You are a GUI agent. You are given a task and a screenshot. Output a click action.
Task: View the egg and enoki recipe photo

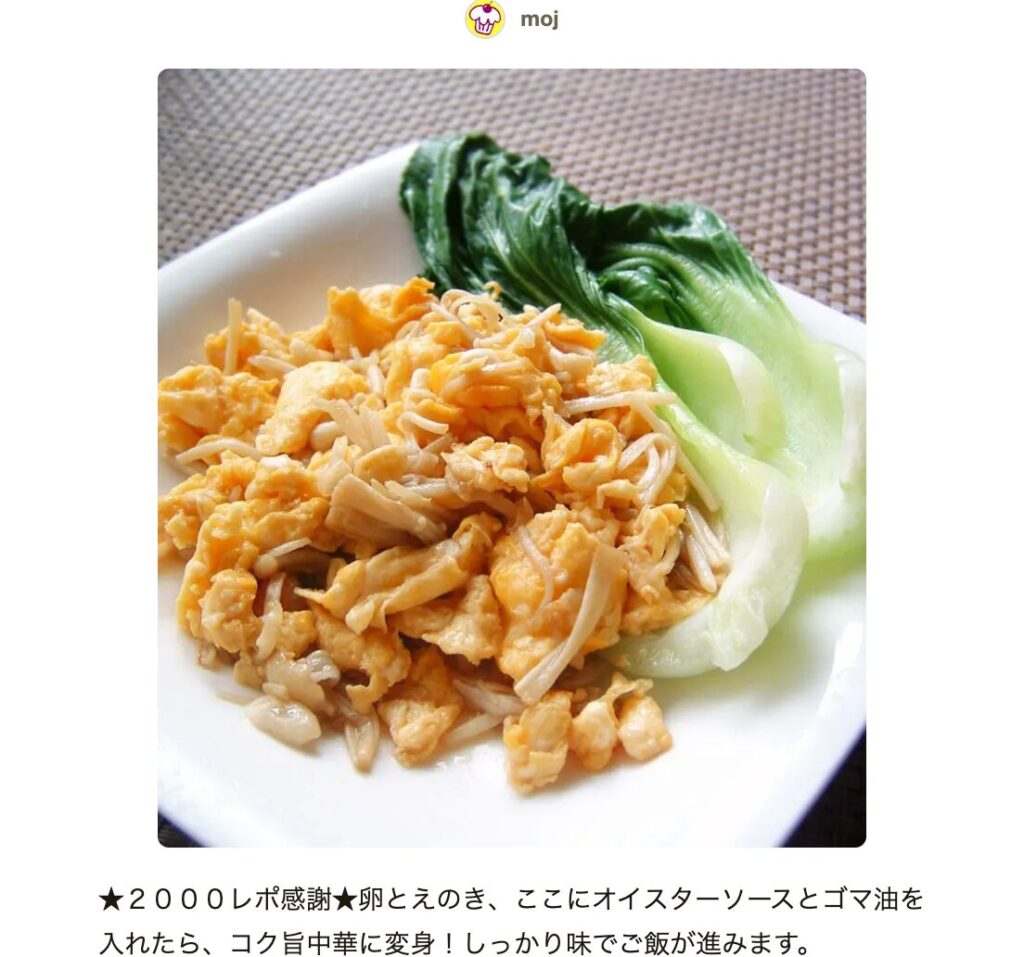[511, 457]
